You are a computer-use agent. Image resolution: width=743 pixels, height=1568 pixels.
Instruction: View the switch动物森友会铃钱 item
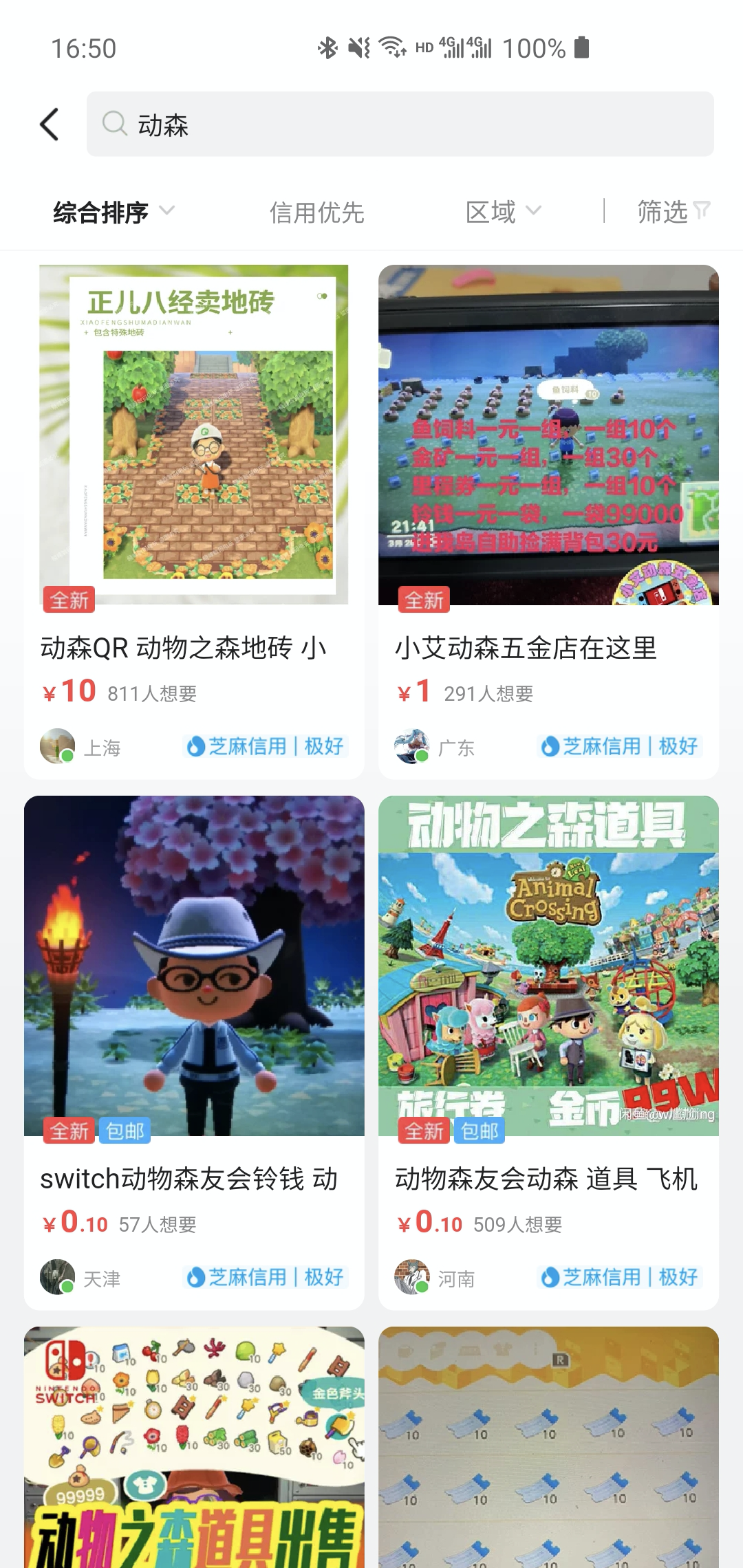click(194, 1052)
